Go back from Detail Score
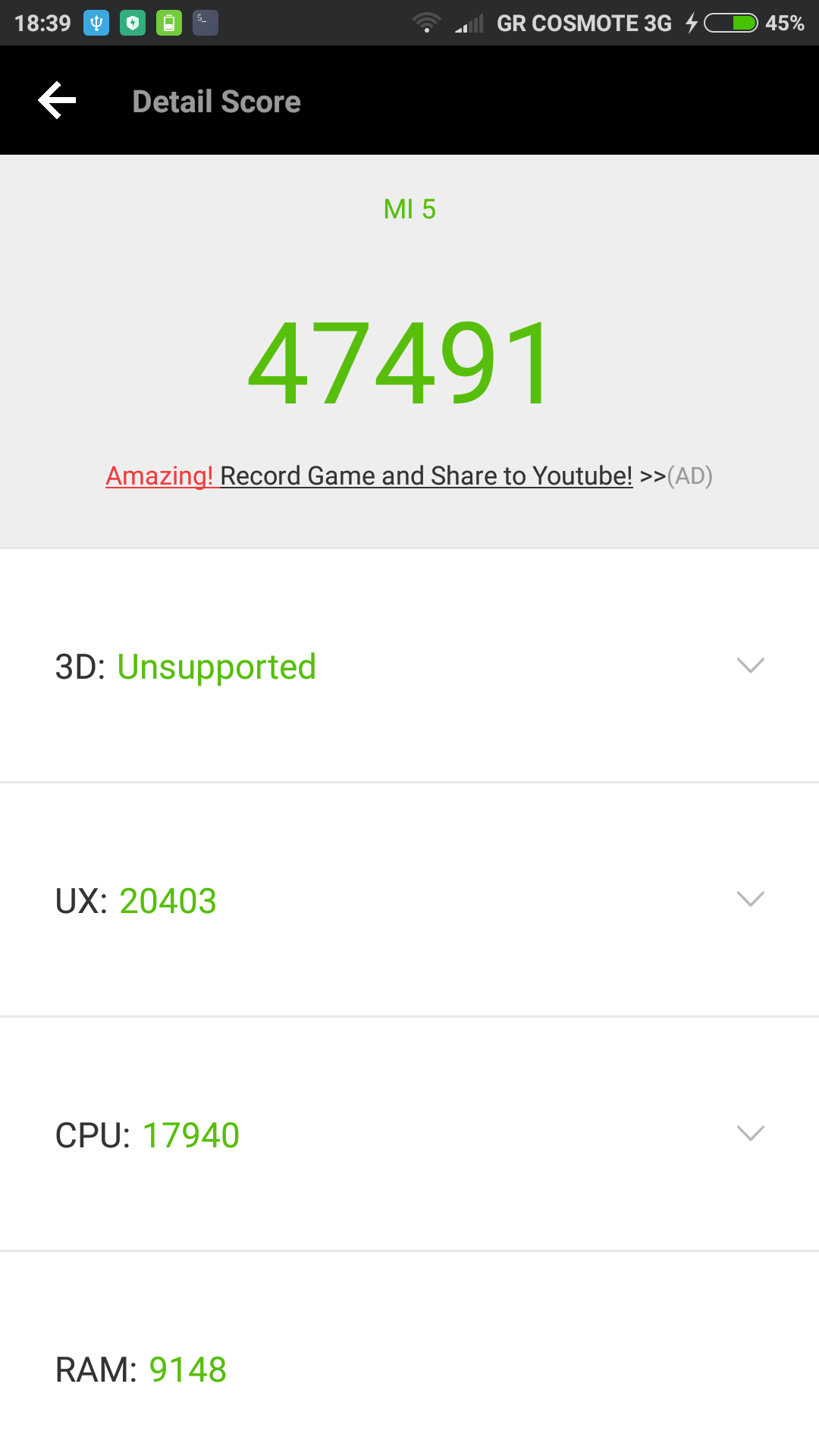The height and width of the screenshot is (1456, 819). tap(58, 101)
